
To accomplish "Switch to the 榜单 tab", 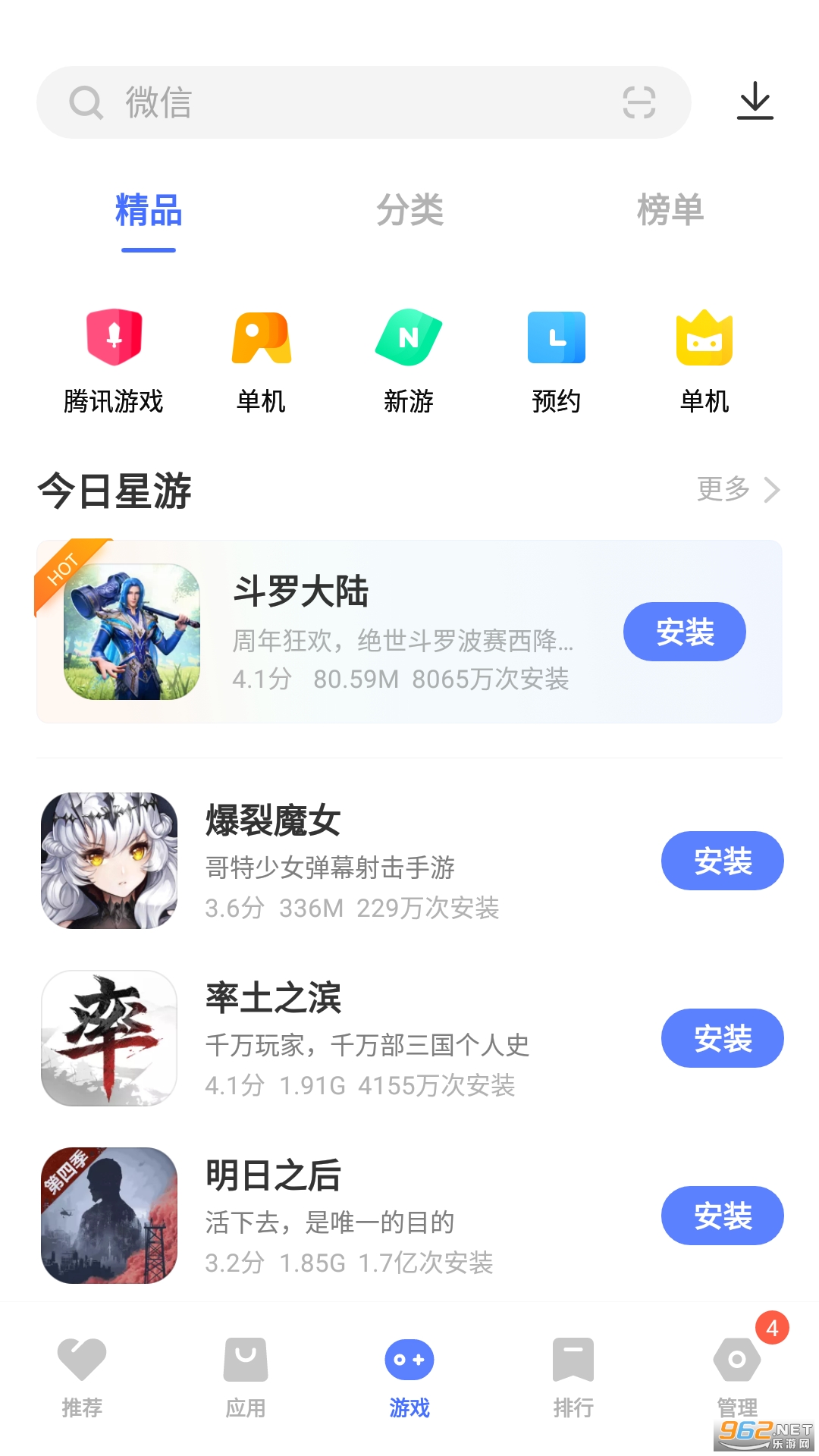I will tap(670, 211).
